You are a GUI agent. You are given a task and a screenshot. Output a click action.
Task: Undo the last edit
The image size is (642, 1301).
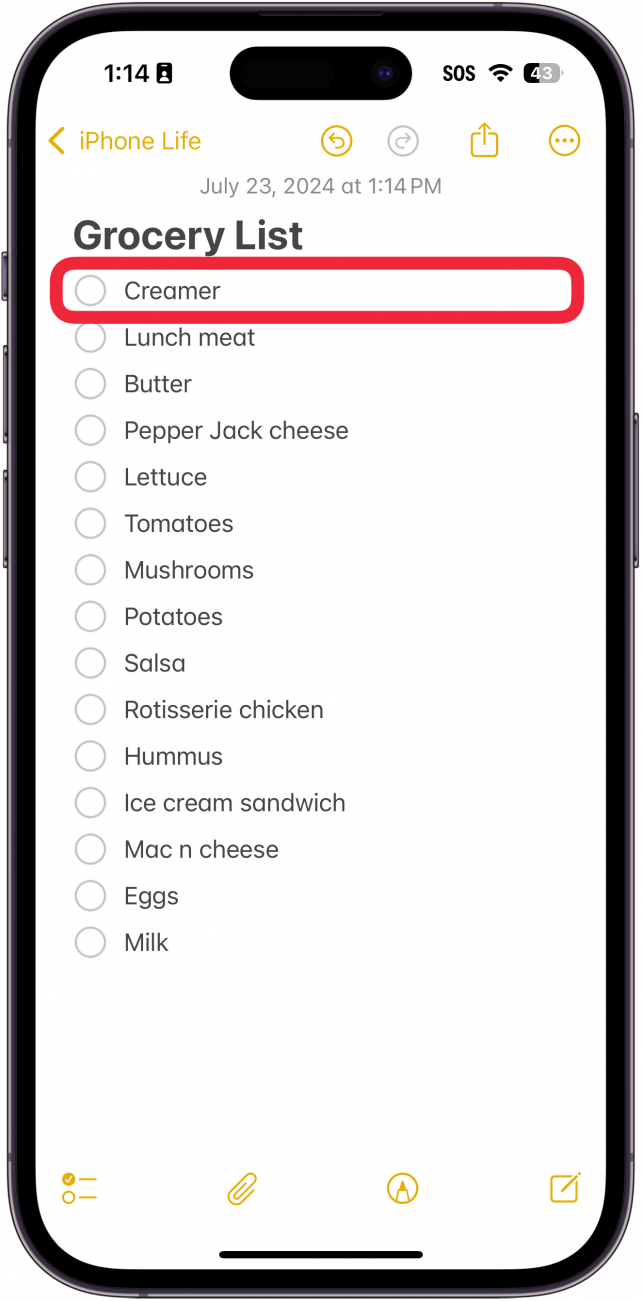[337, 142]
